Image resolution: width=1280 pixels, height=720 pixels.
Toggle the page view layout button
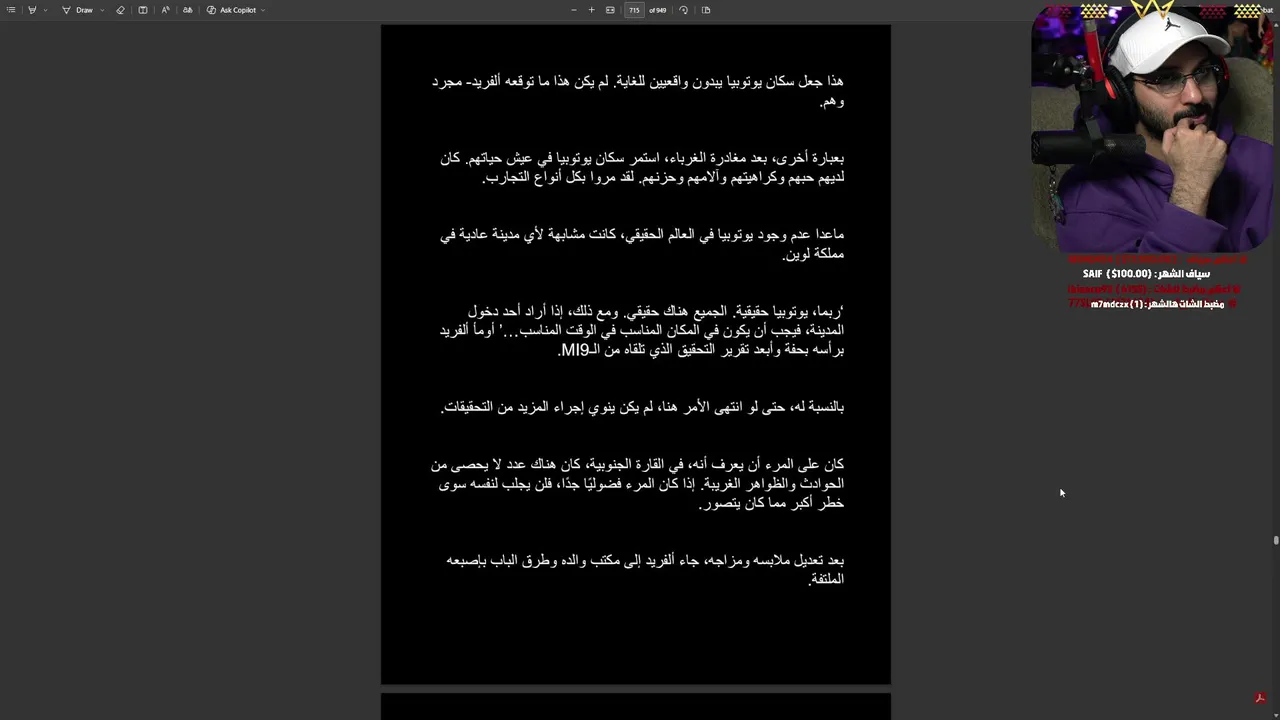[143, 10]
